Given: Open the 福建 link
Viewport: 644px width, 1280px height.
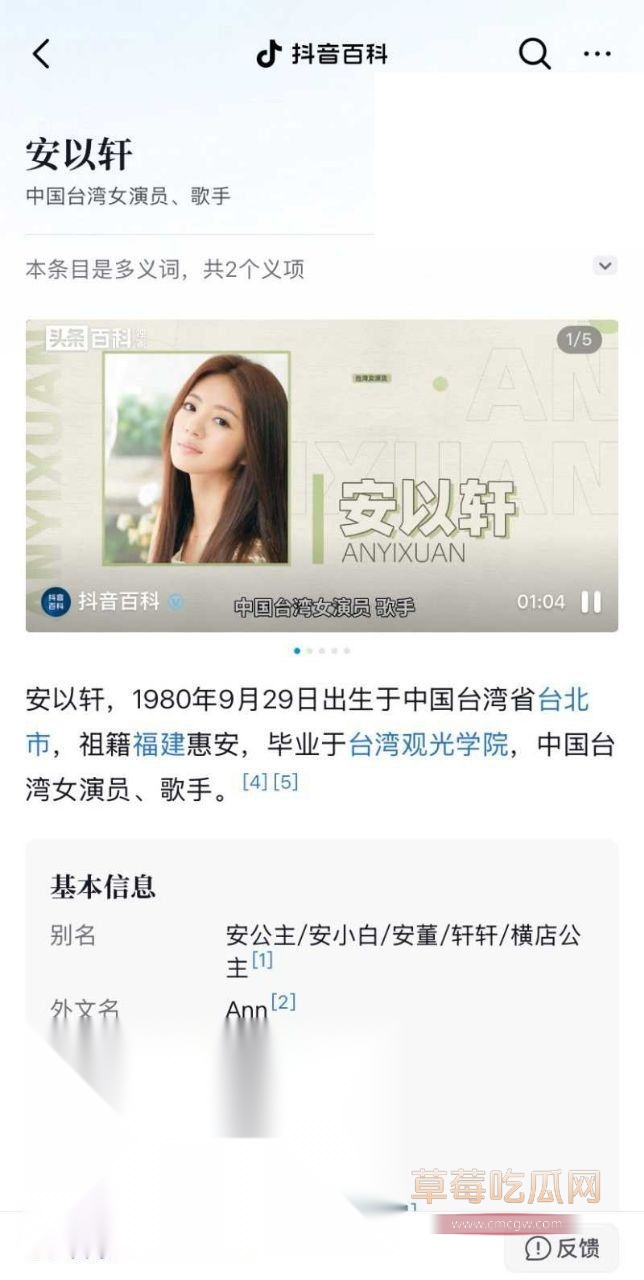Looking at the screenshot, I should coord(159,744).
